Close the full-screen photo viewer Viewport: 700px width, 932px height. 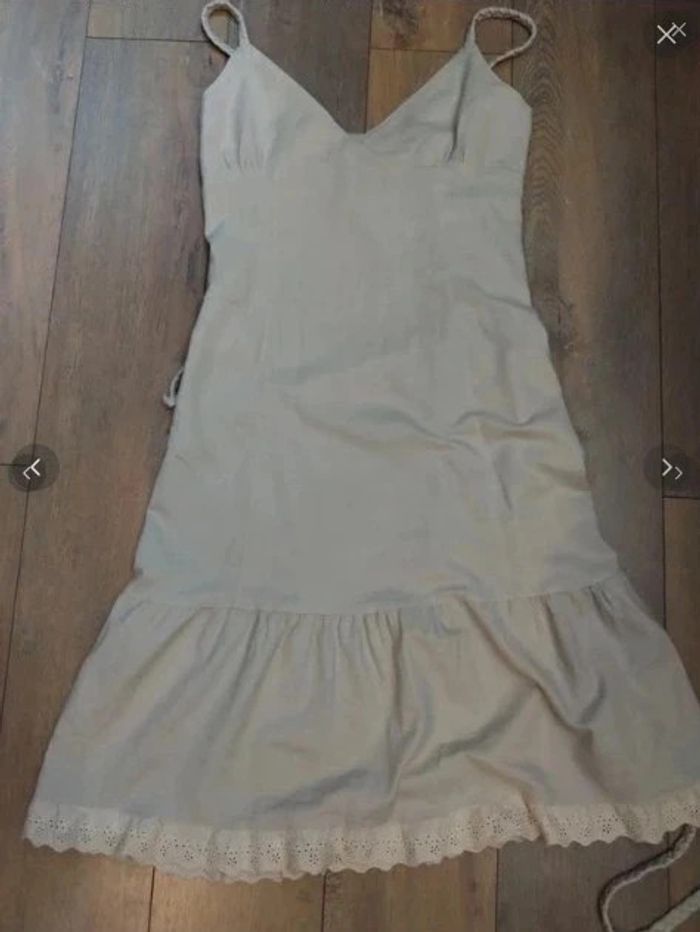coord(668,34)
